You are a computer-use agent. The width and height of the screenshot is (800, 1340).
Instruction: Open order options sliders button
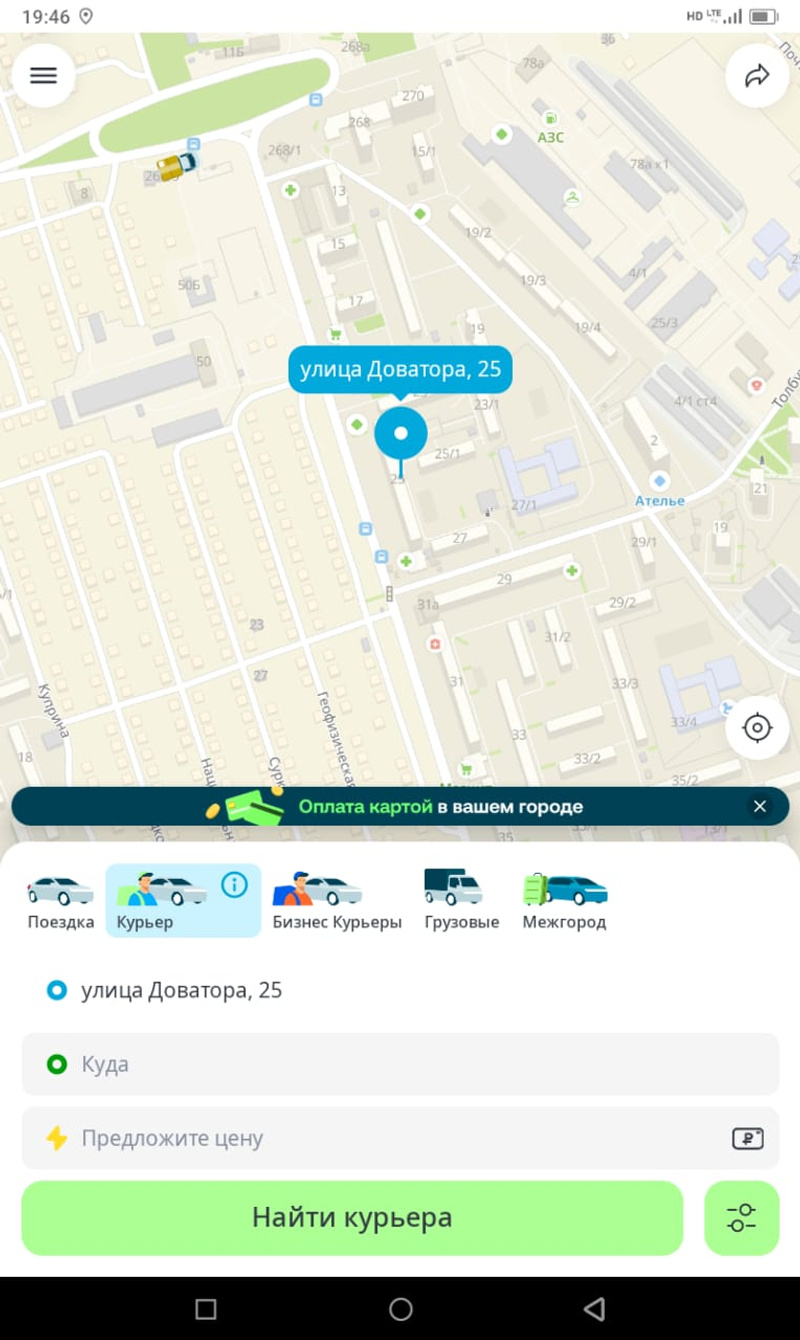coord(741,1218)
